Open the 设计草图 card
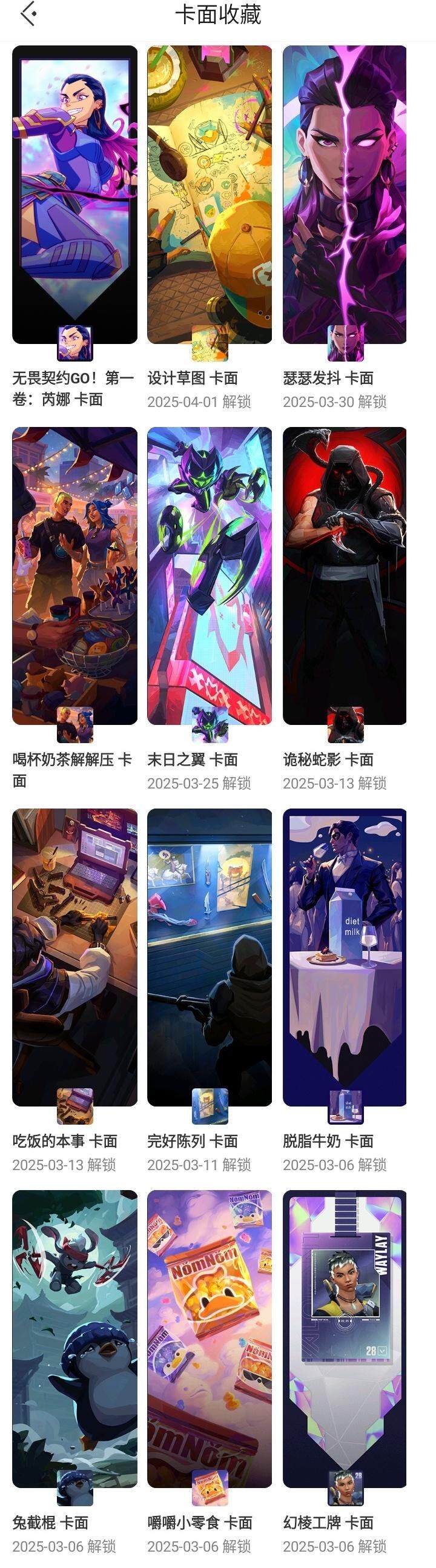This screenshot has height=1568, width=436. point(210,195)
